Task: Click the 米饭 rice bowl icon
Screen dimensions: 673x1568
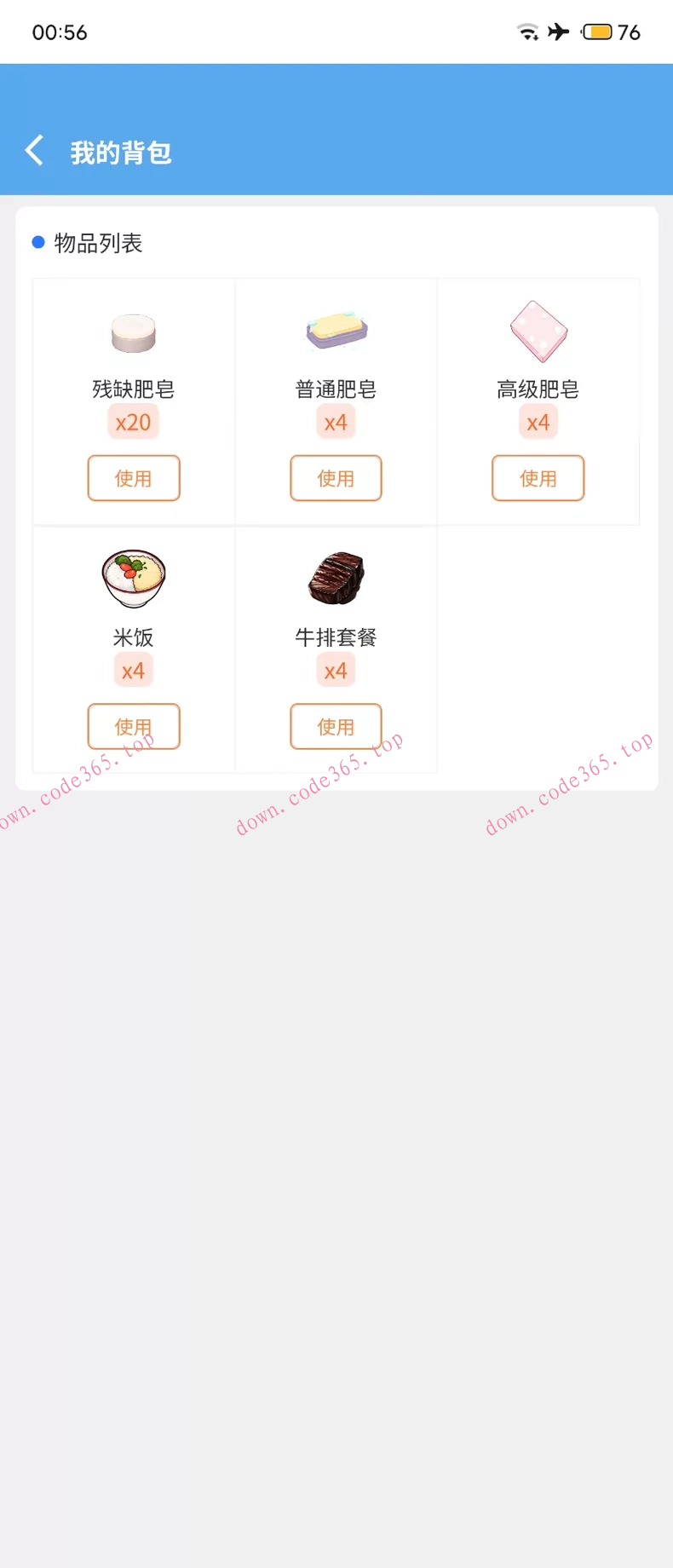Action: [133, 579]
